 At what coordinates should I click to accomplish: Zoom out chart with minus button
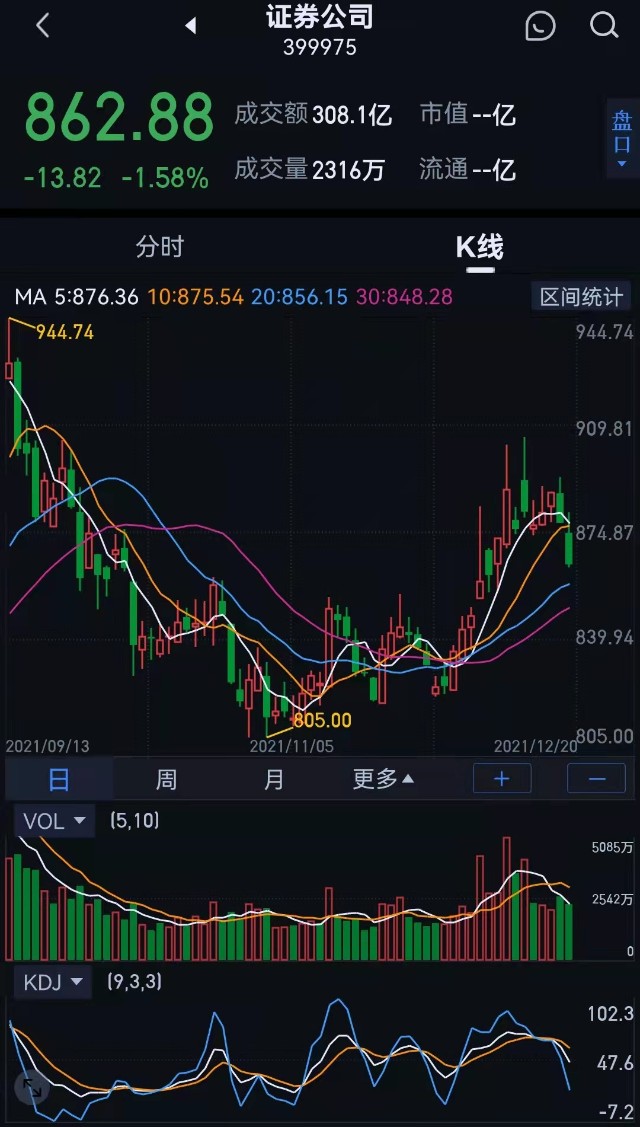click(597, 779)
